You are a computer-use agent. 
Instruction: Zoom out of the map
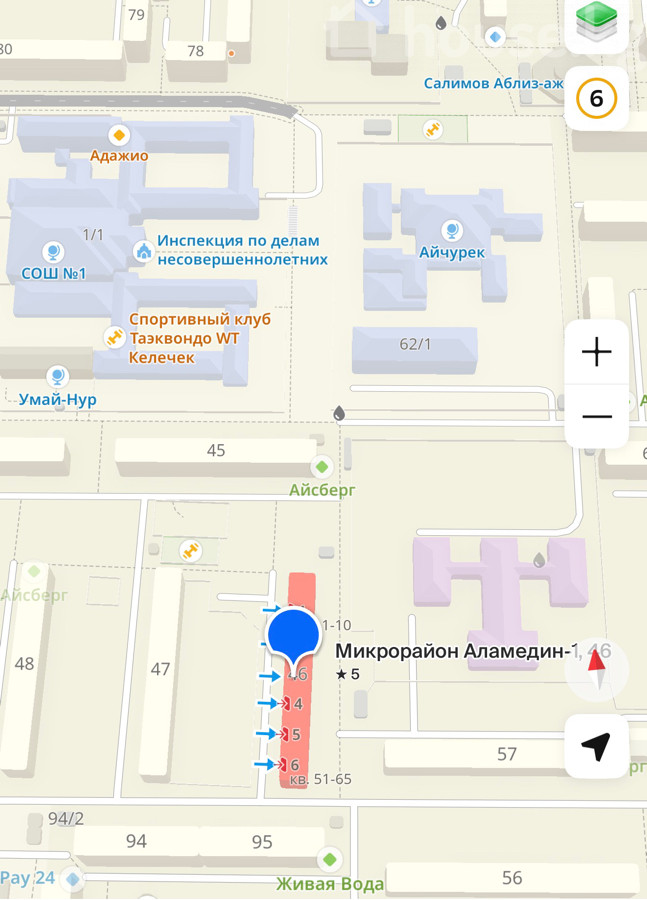click(x=597, y=416)
